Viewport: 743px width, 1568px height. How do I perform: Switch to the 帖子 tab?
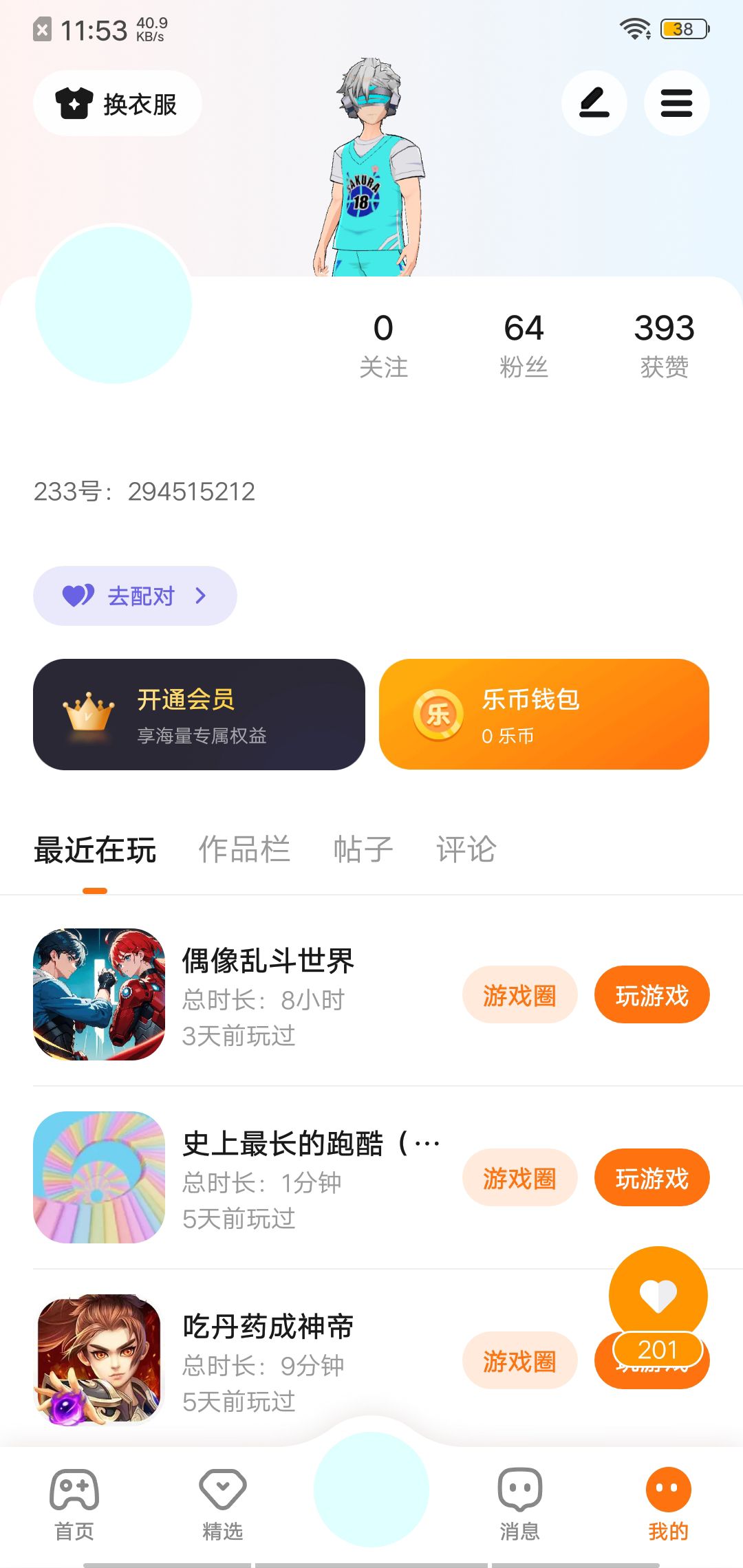[x=363, y=849]
